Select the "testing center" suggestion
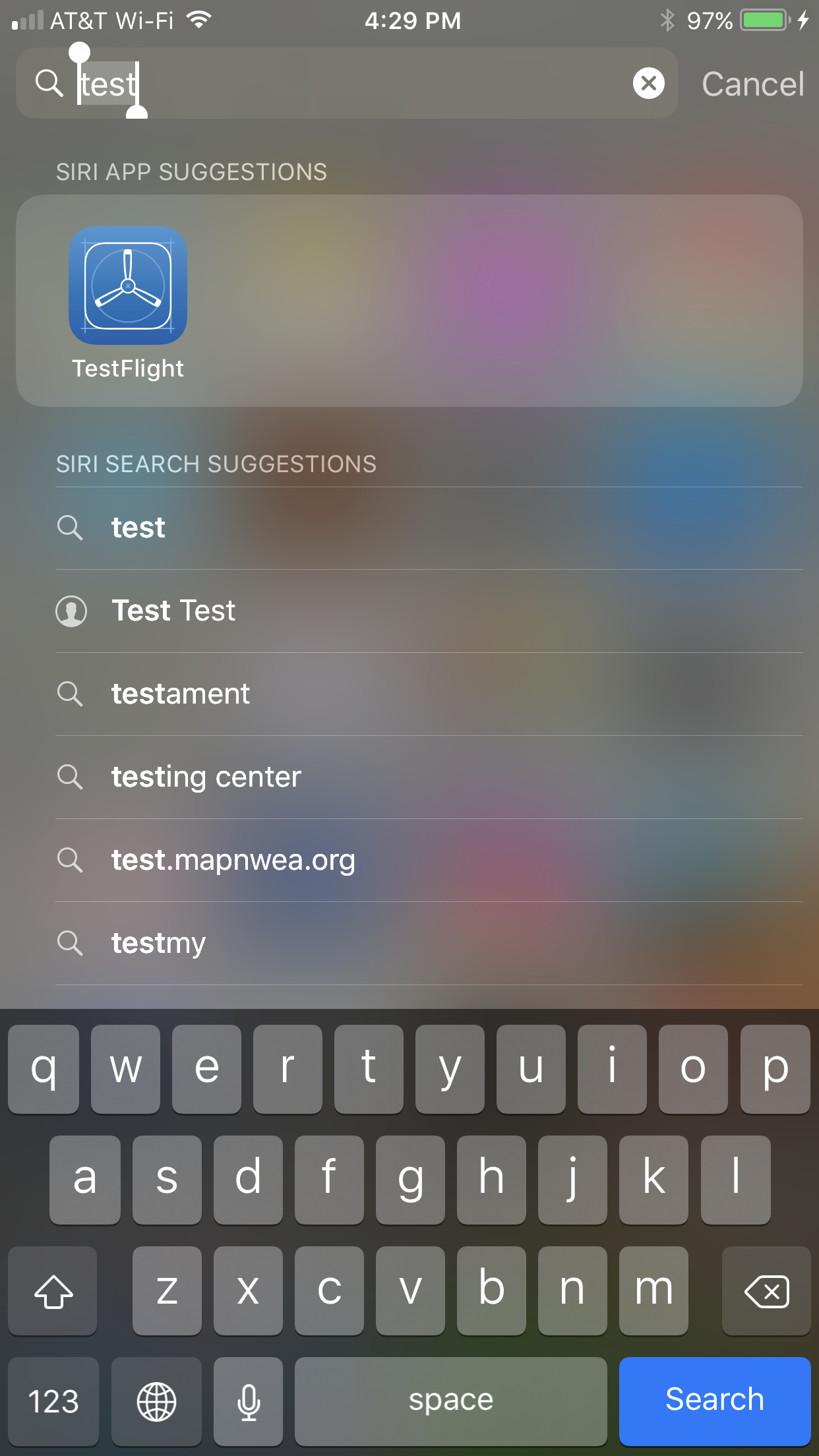Image resolution: width=819 pixels, height=1456 pixels. coord(429,777)
